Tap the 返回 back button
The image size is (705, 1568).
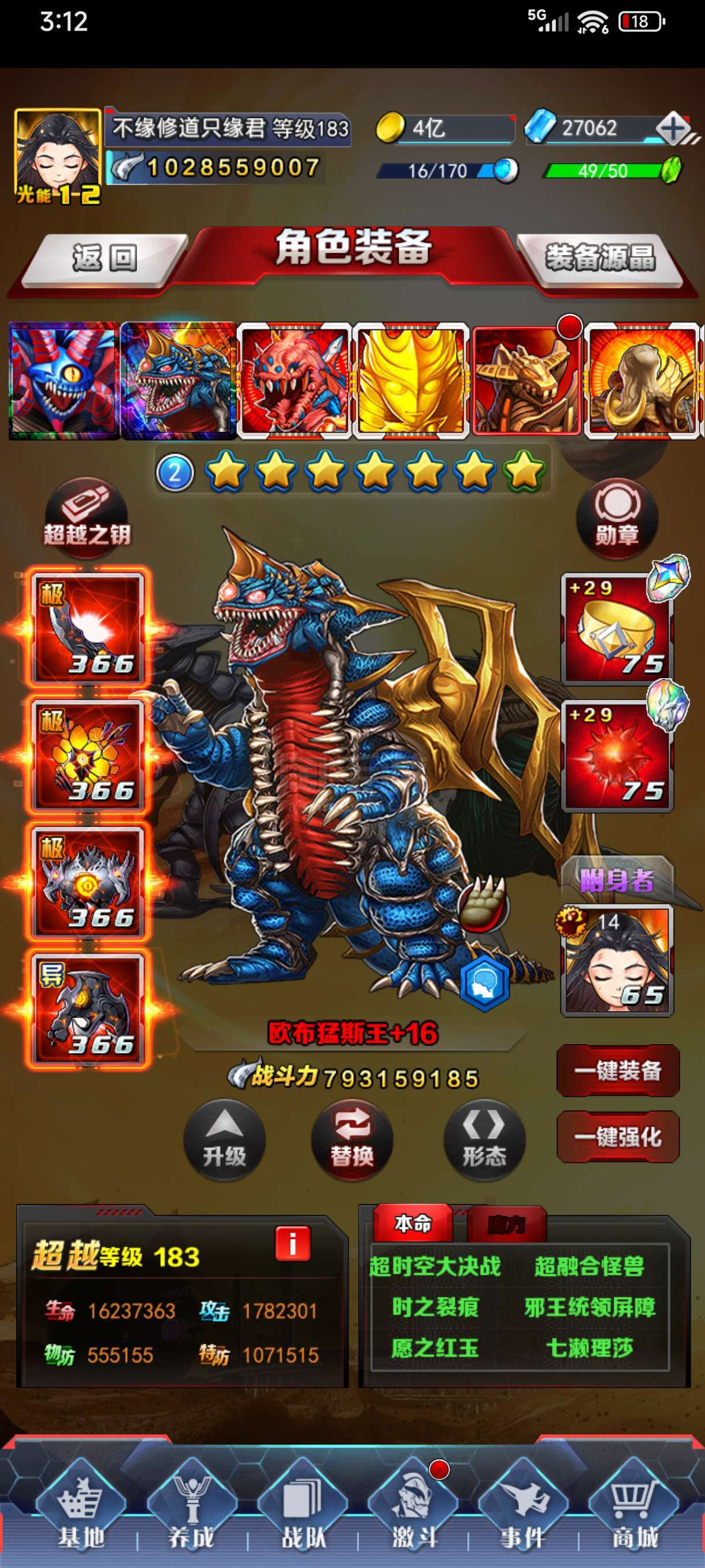tap(105, 259)
